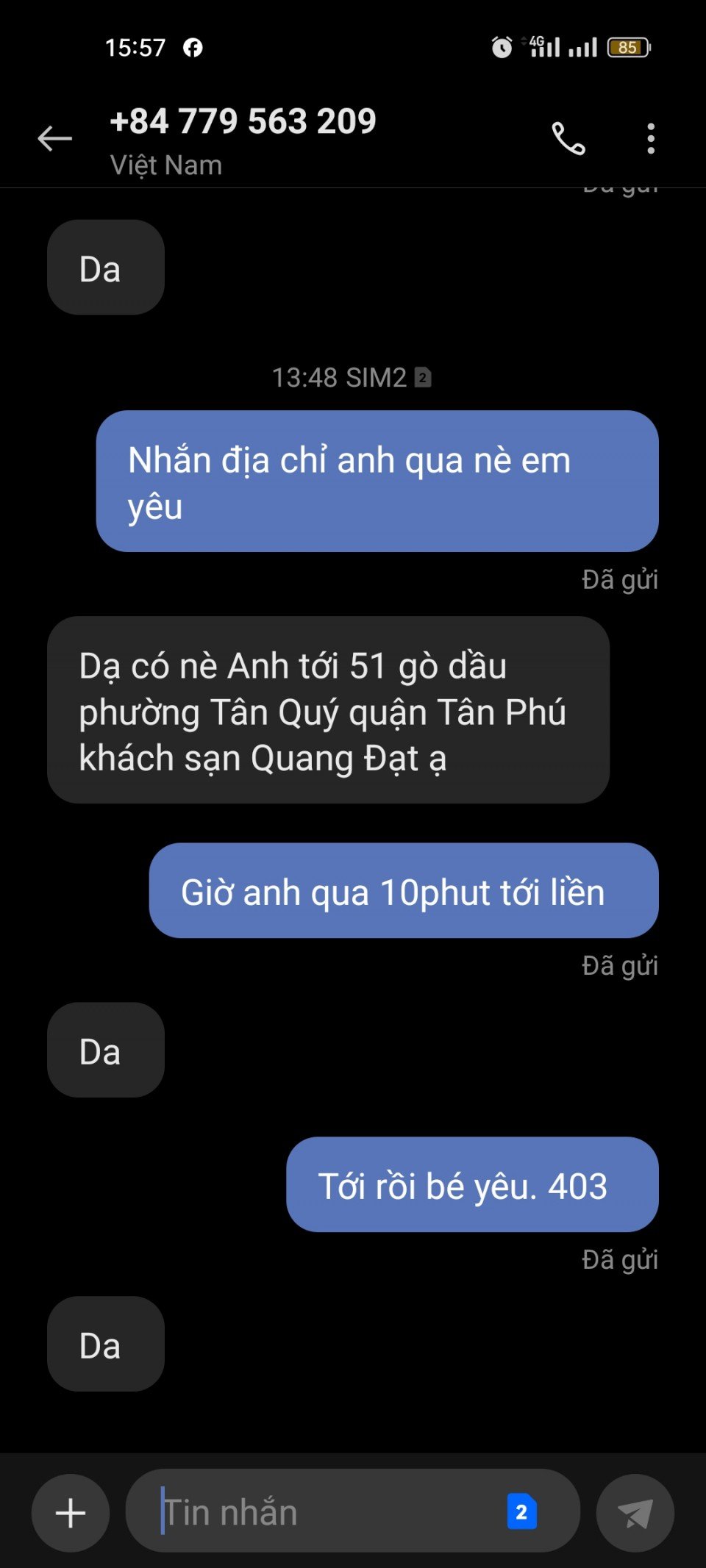
Task: Open the three-dot overflow menu
Action: pyautogui.click(x=651, y=138)
